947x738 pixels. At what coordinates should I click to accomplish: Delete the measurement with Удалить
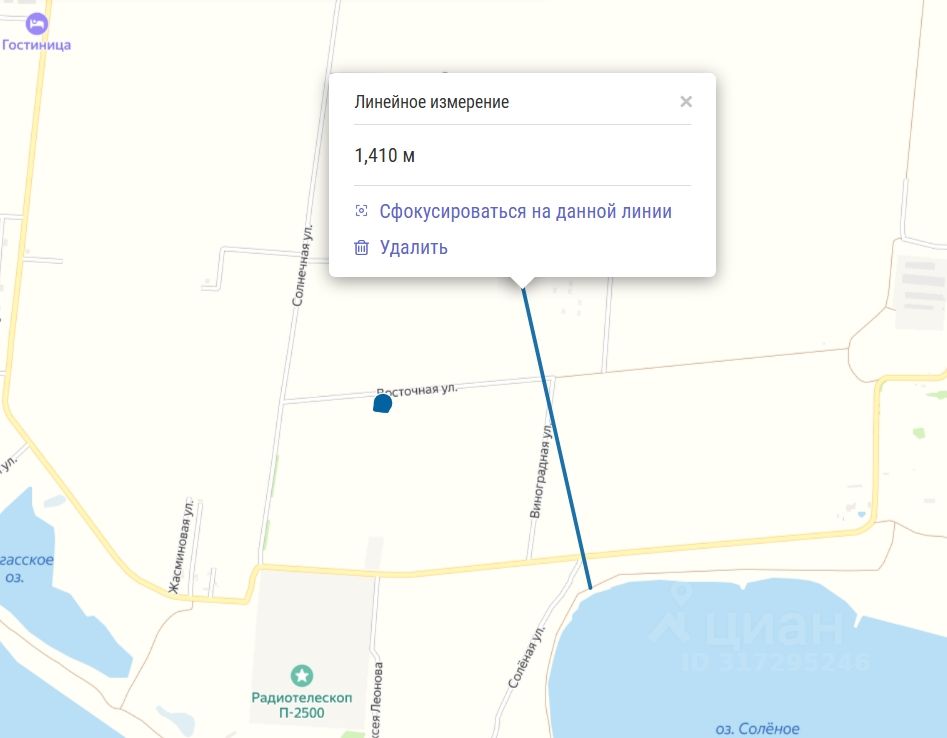[x=412, y=247]
